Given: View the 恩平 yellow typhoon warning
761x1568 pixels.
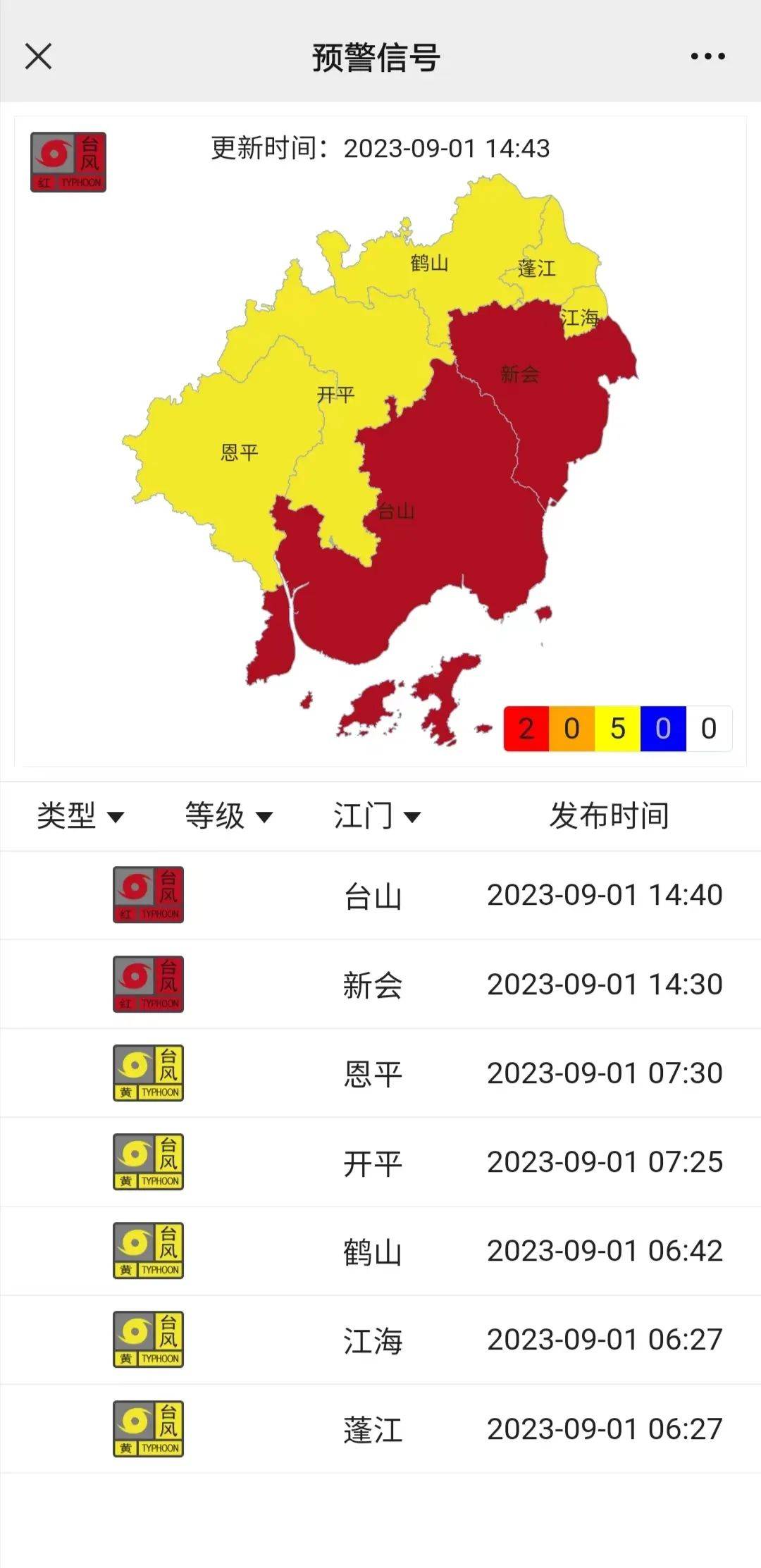Looking at the screenshot, I should 380,1073.
